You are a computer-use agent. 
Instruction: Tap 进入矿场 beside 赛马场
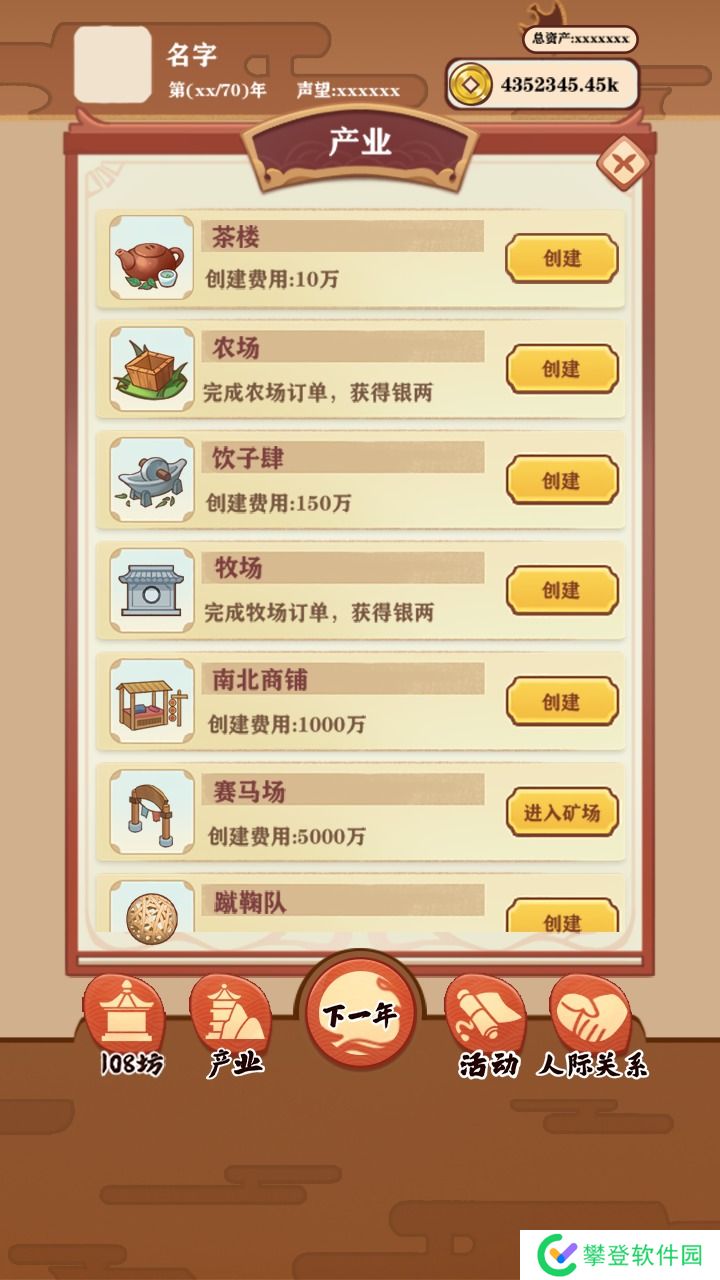[561, 813]
